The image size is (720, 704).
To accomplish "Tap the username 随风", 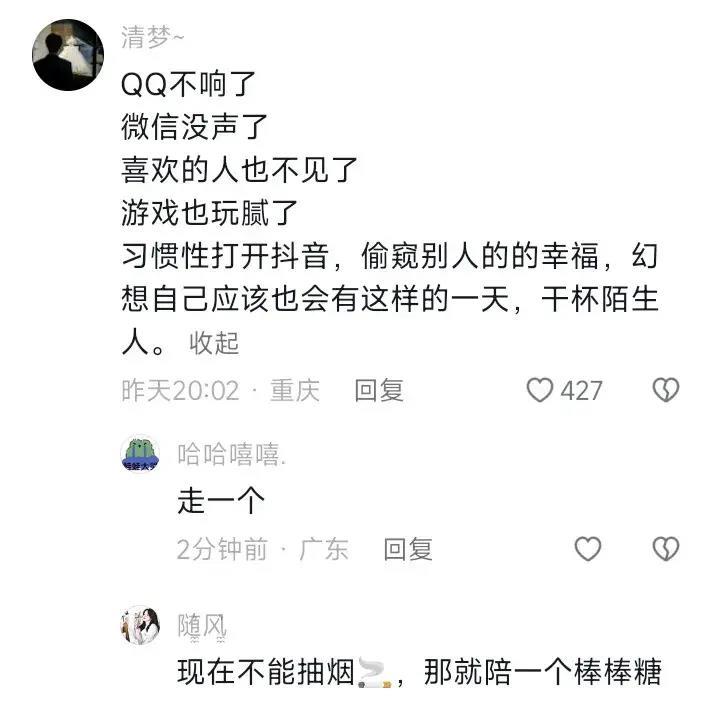I will coord(202,626).
